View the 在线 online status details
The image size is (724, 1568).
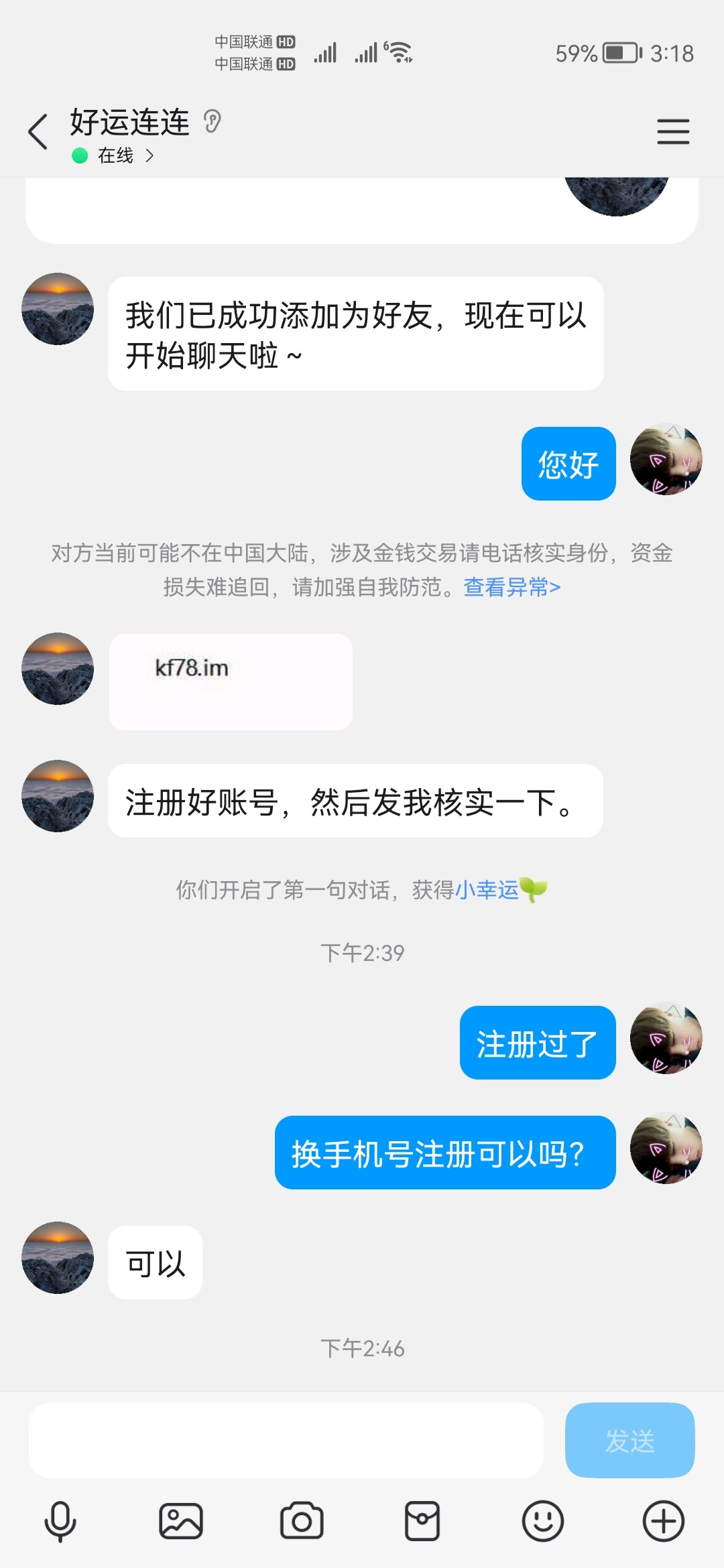[114, 156]
